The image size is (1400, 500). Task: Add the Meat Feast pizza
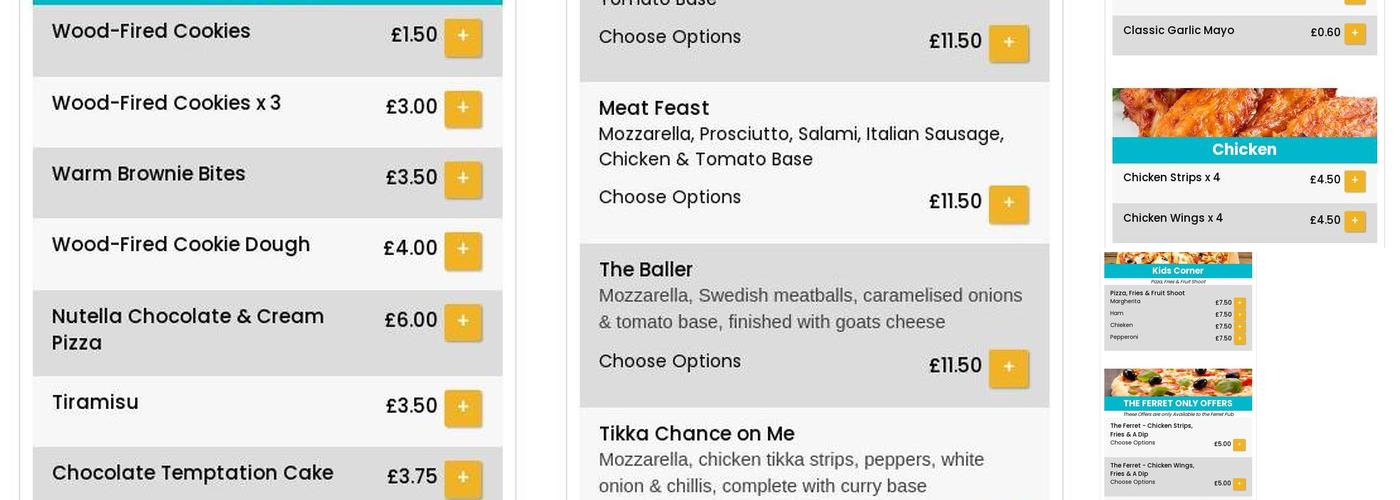click(1008, 203)
